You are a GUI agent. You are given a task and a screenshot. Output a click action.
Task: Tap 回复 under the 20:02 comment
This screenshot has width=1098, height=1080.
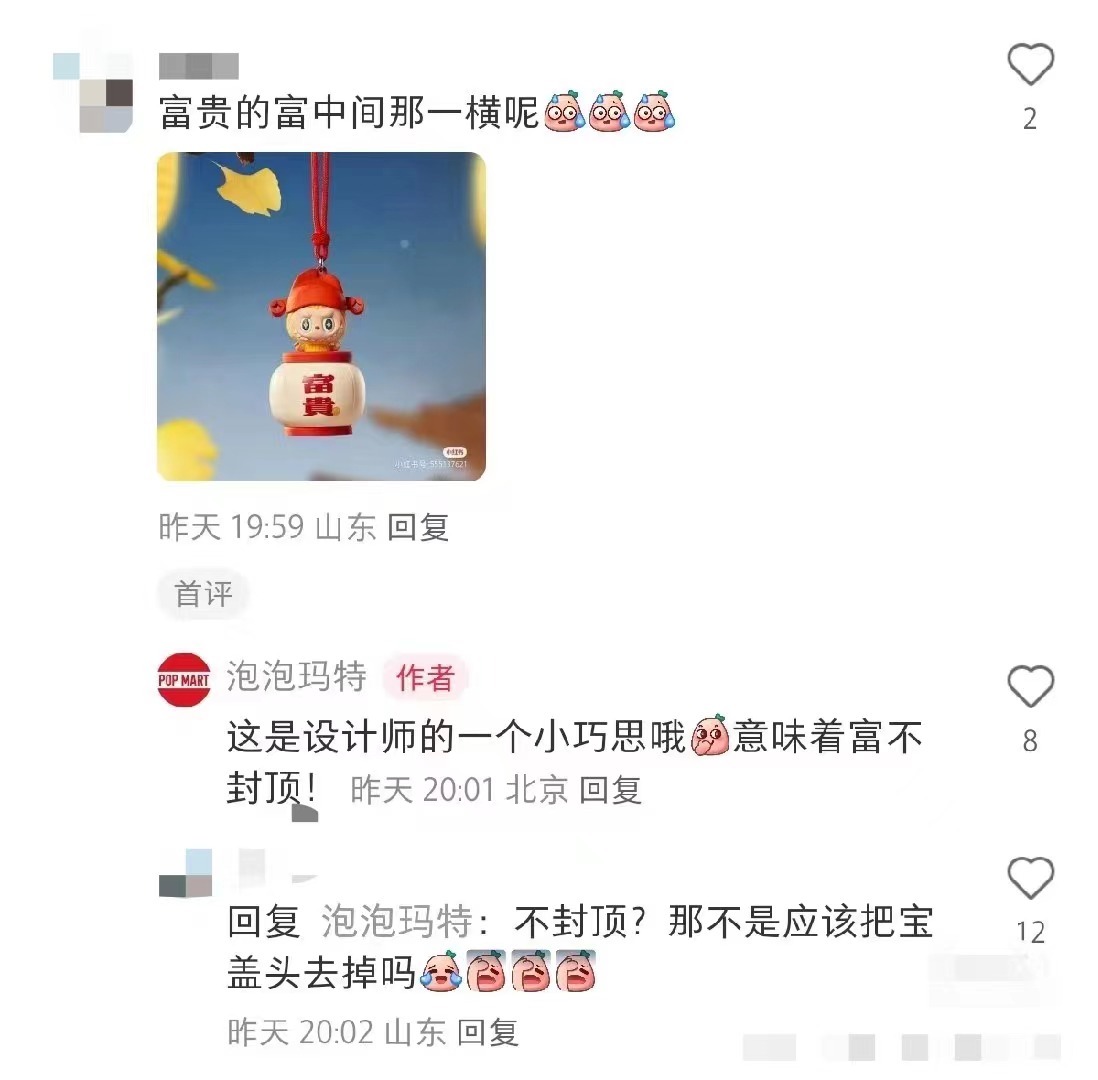click(x=488, y=1032)
